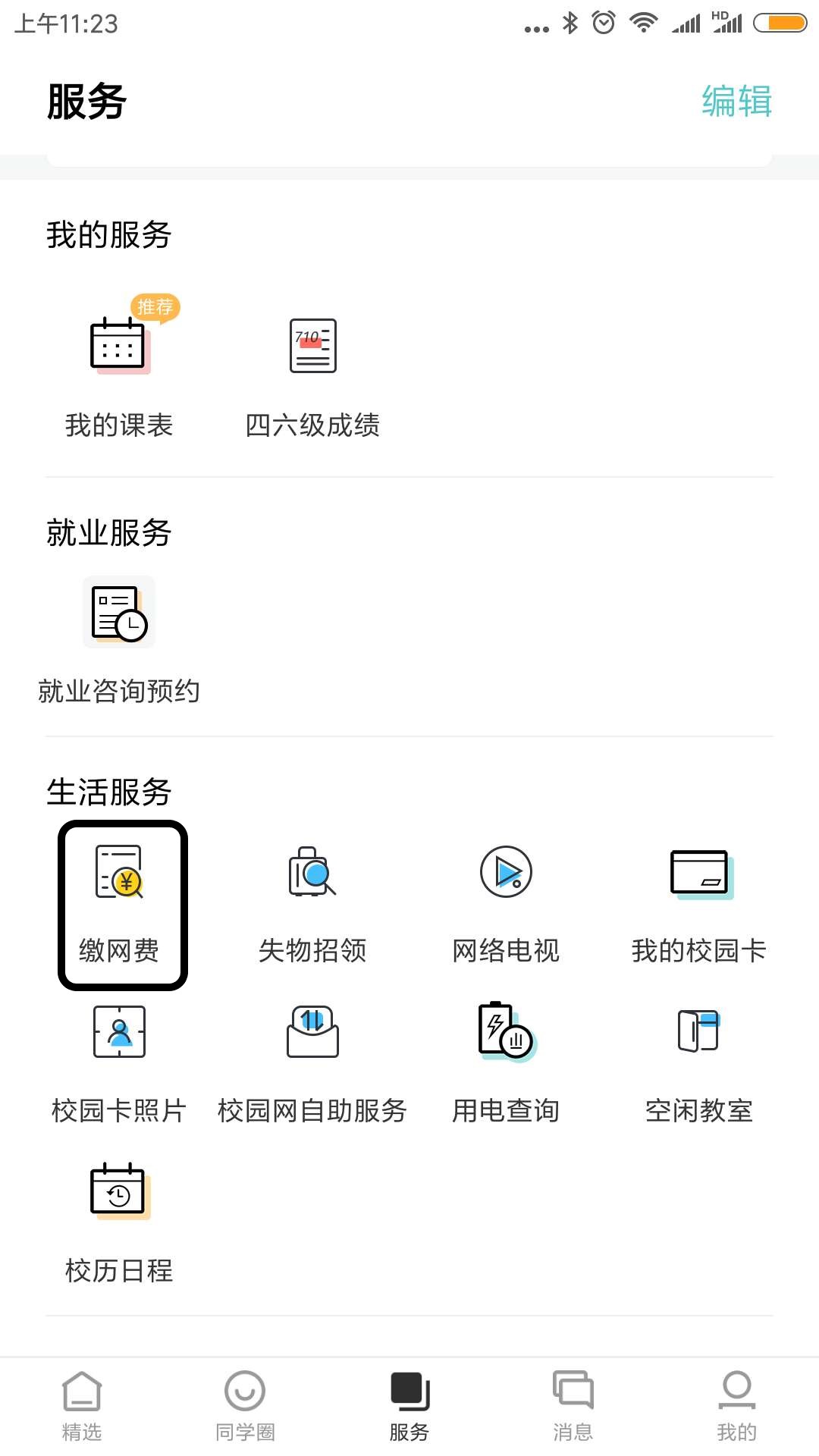Tap the 服务 tab in the bottom bar
This screenshot has width=819, height=1456.
[409, 1407]
